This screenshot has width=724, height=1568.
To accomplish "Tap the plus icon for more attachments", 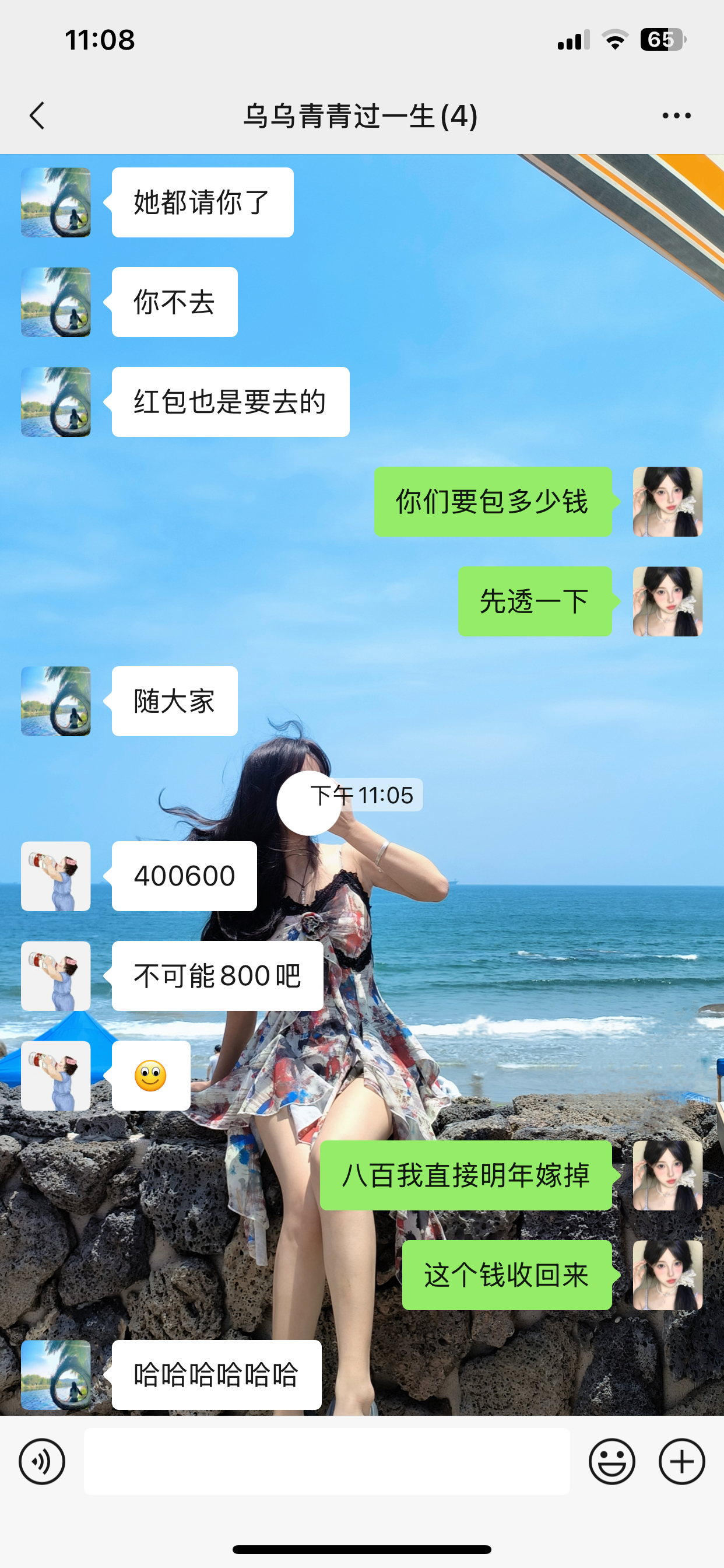I will tap(682, 1460).
